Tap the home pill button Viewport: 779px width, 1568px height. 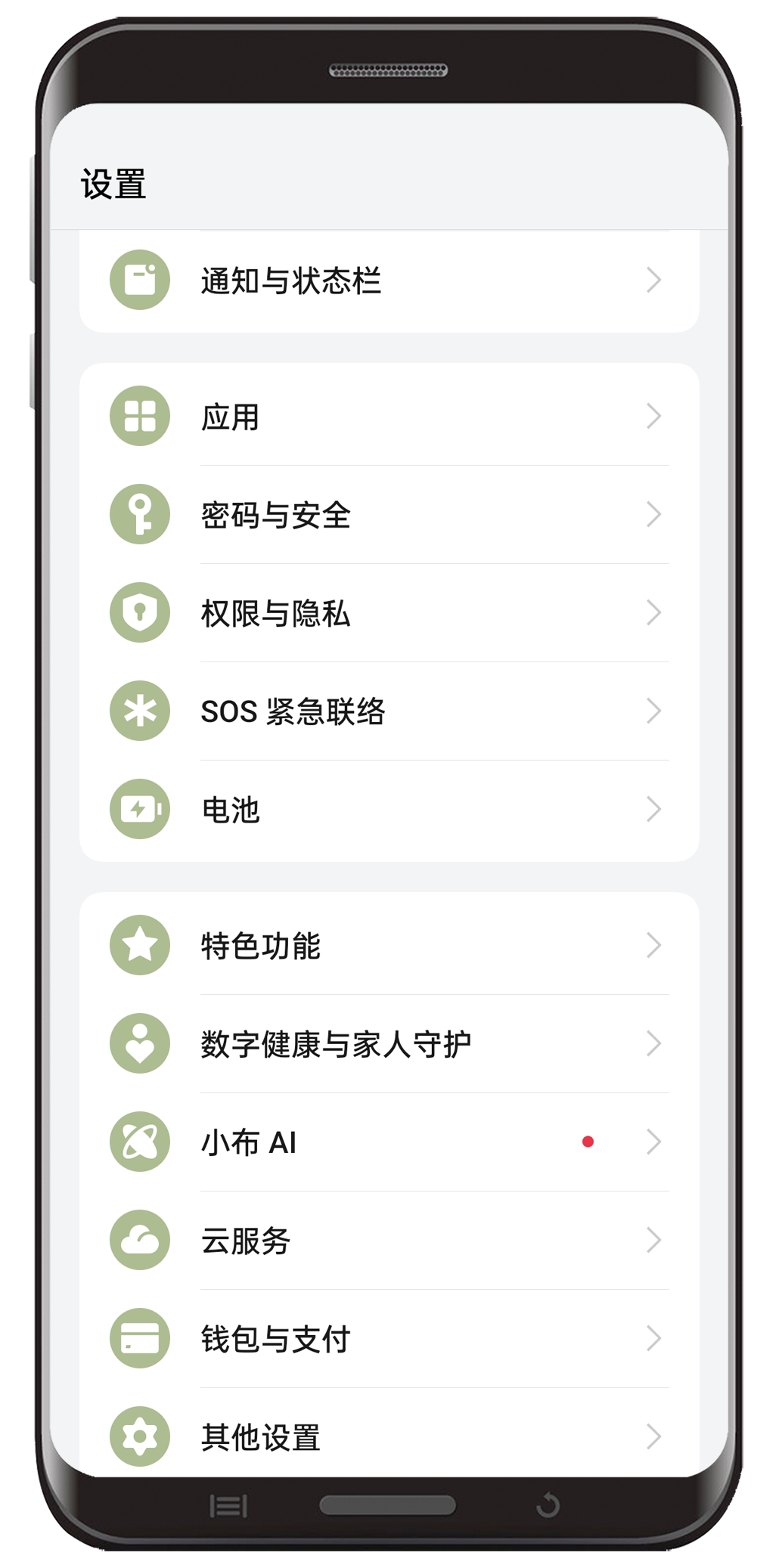388,1505
